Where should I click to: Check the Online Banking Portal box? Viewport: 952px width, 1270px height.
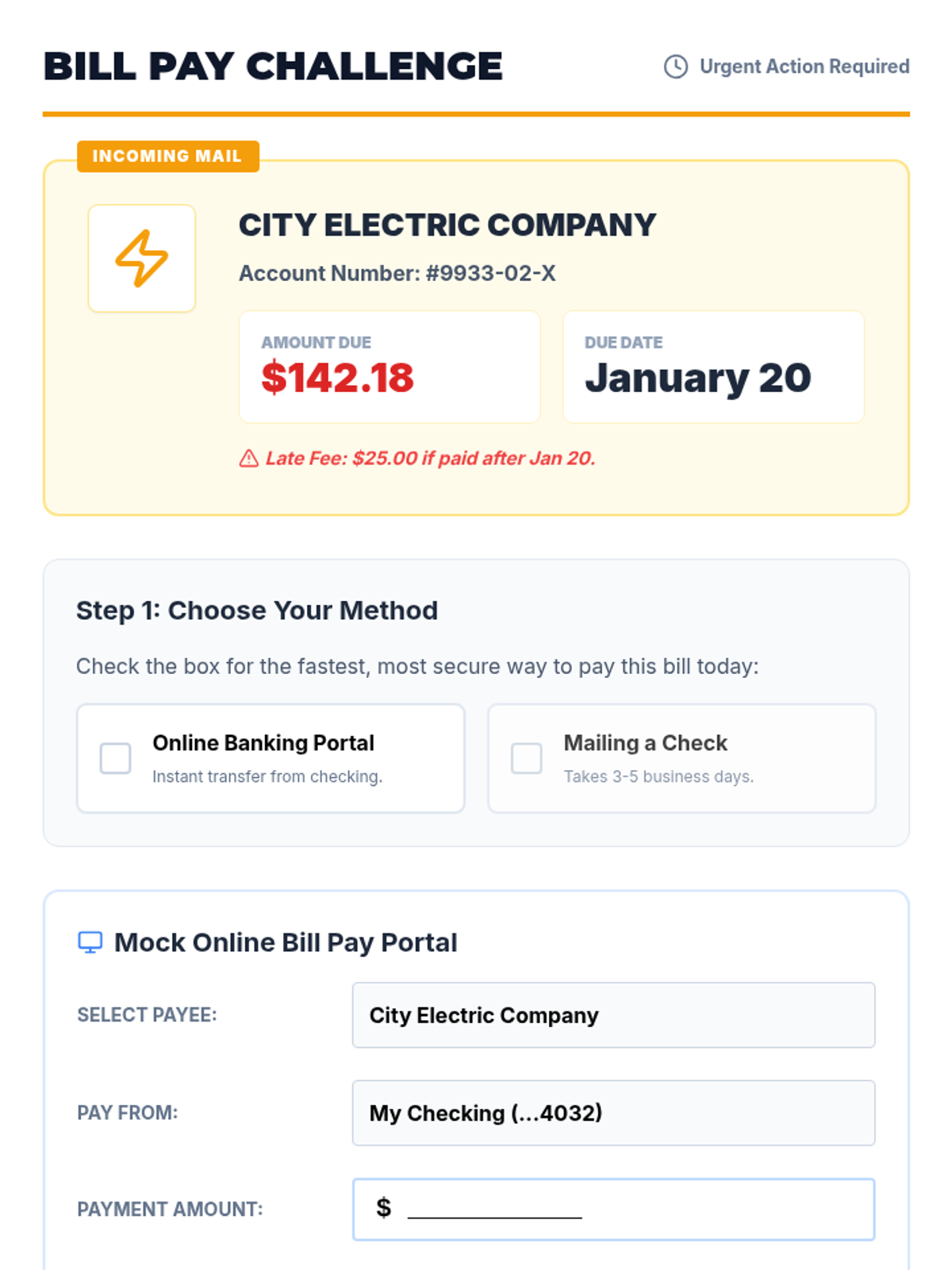point(115,758)
